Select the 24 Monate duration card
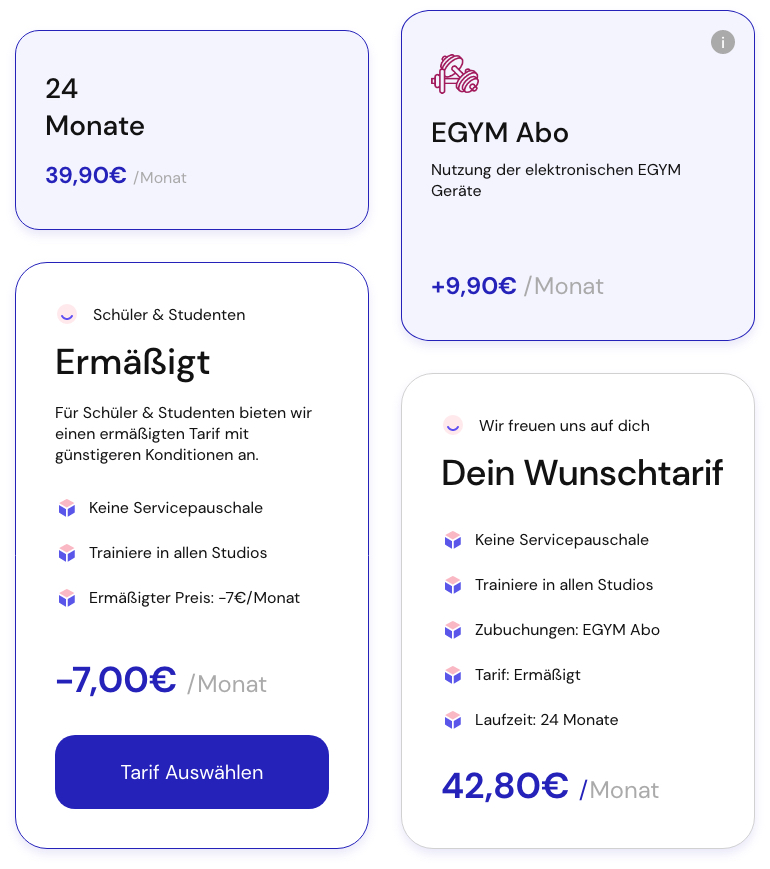770x869 pixels. coord(191,130)
